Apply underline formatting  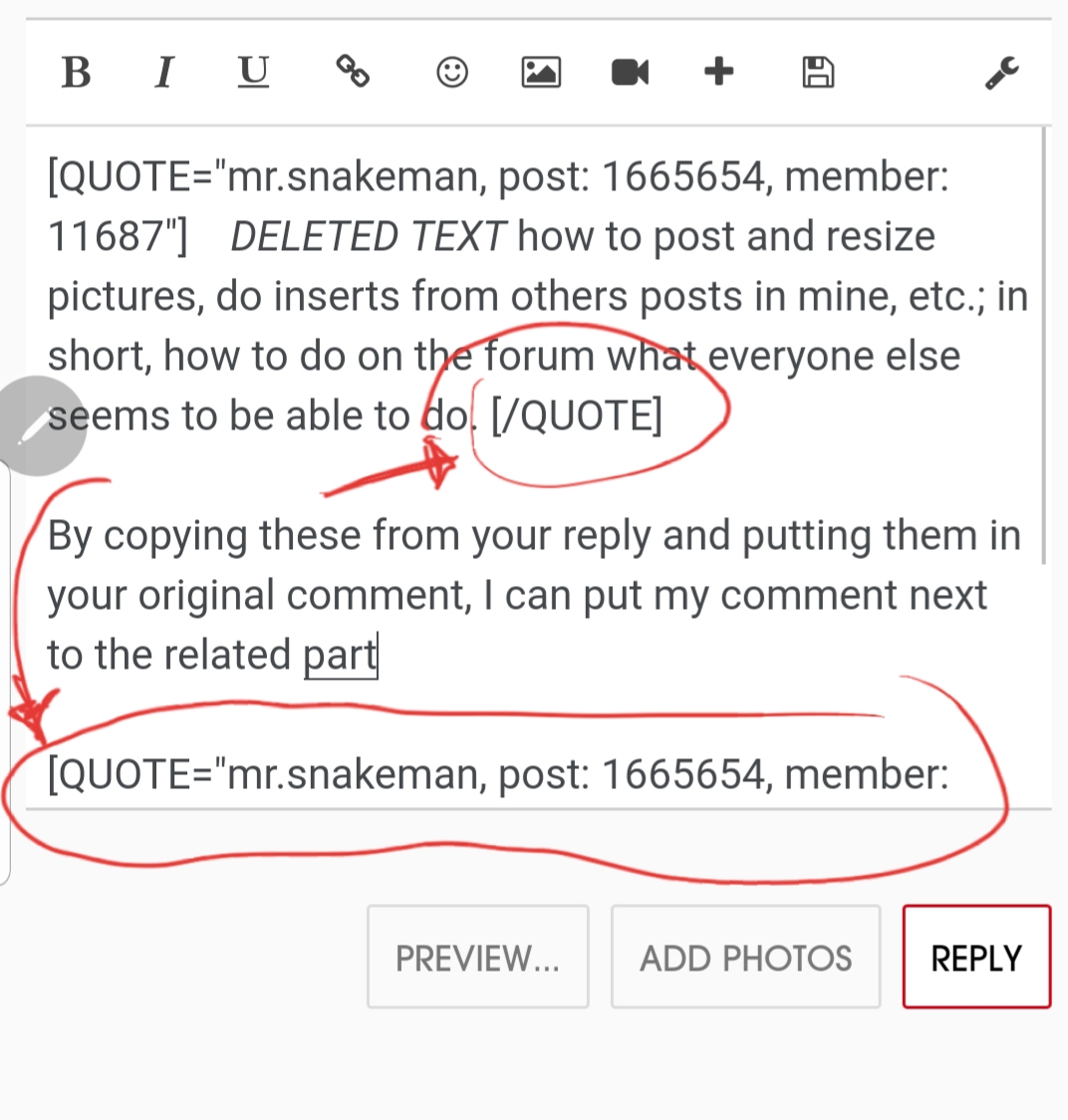(253, 73)
